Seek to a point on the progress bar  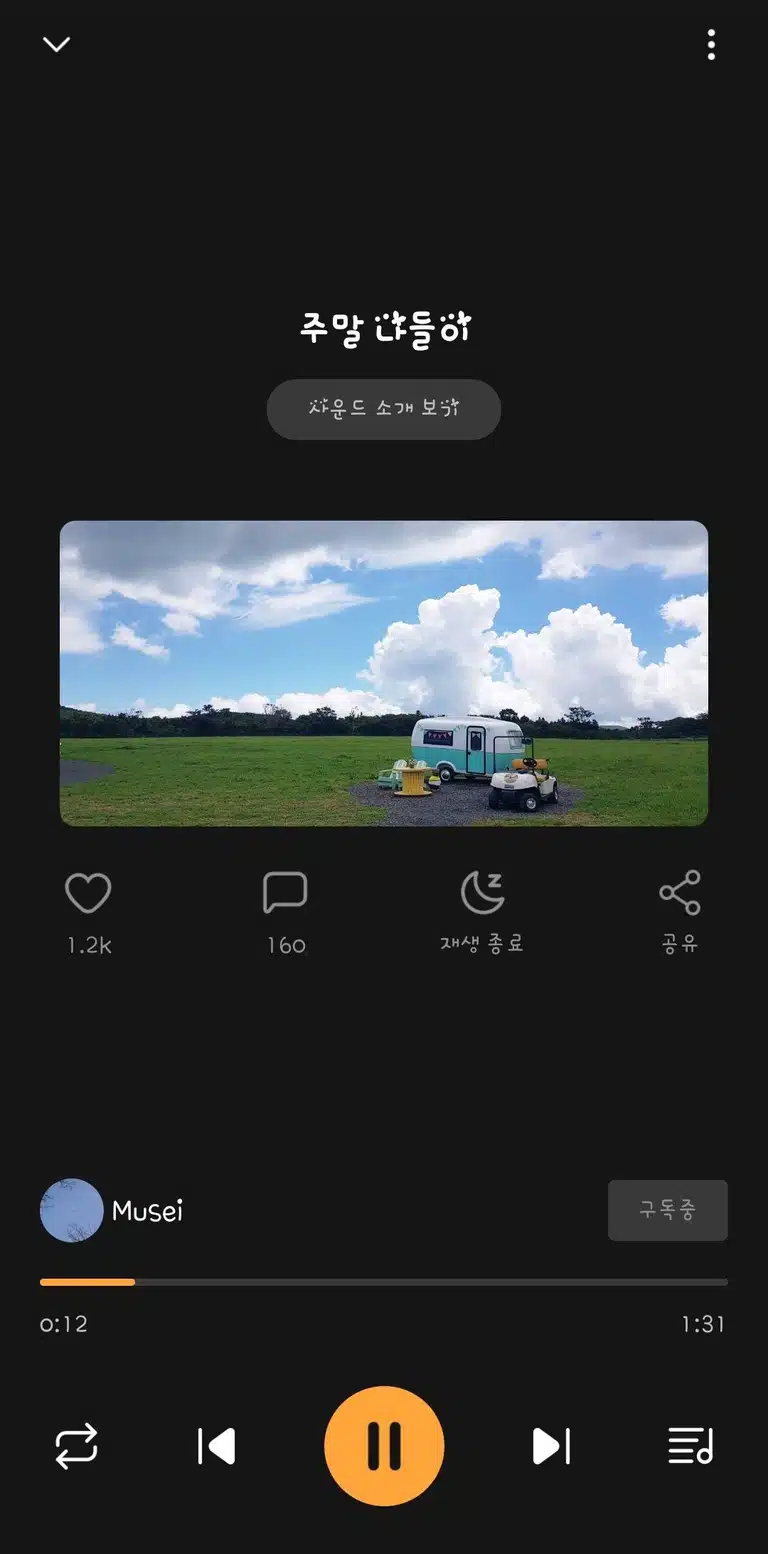384,1281
